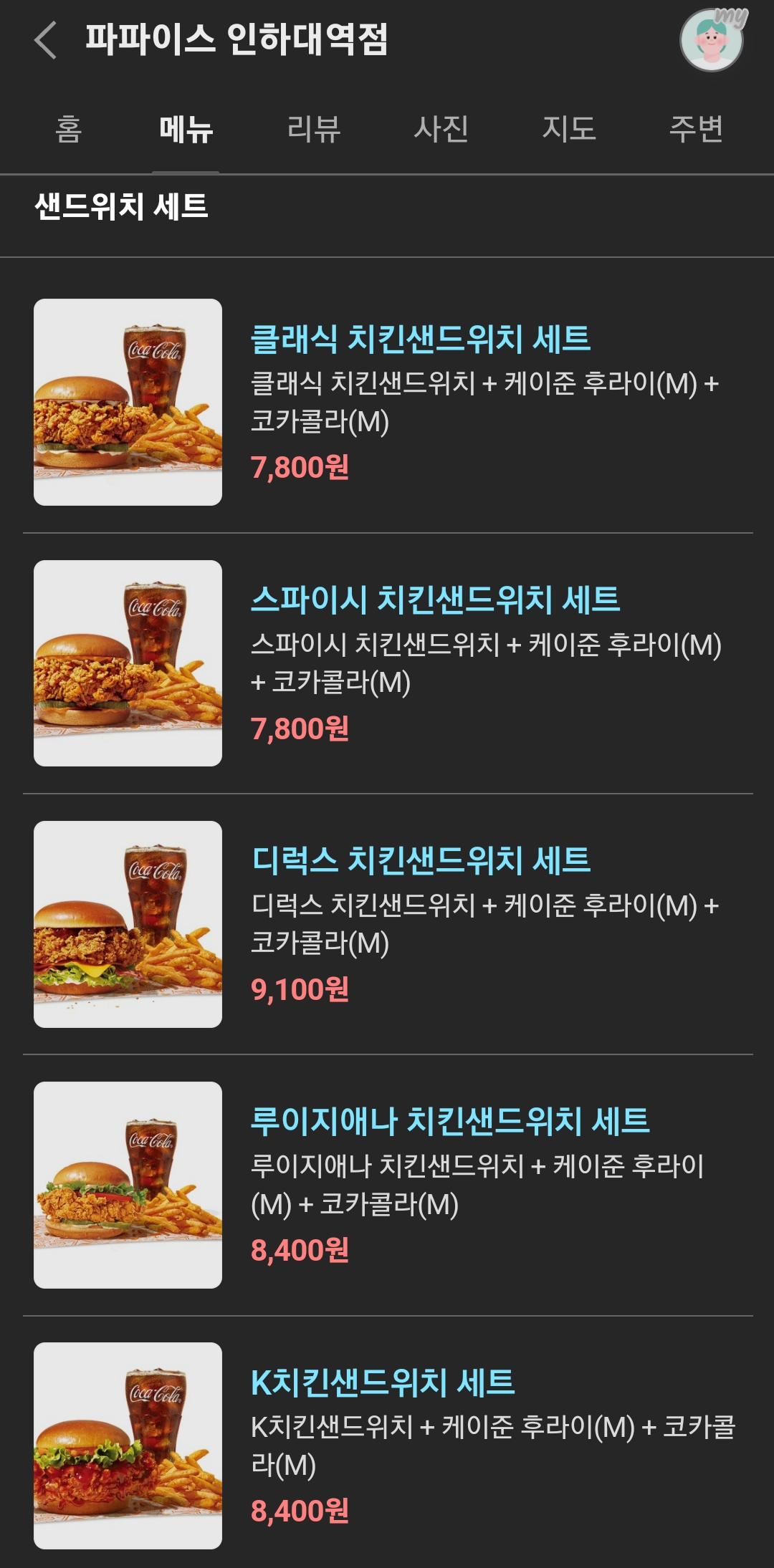Tap the K치킨샌드위치 세트 item
This screenshot has width=774, height=1568.
click(x=383, y=1382)
